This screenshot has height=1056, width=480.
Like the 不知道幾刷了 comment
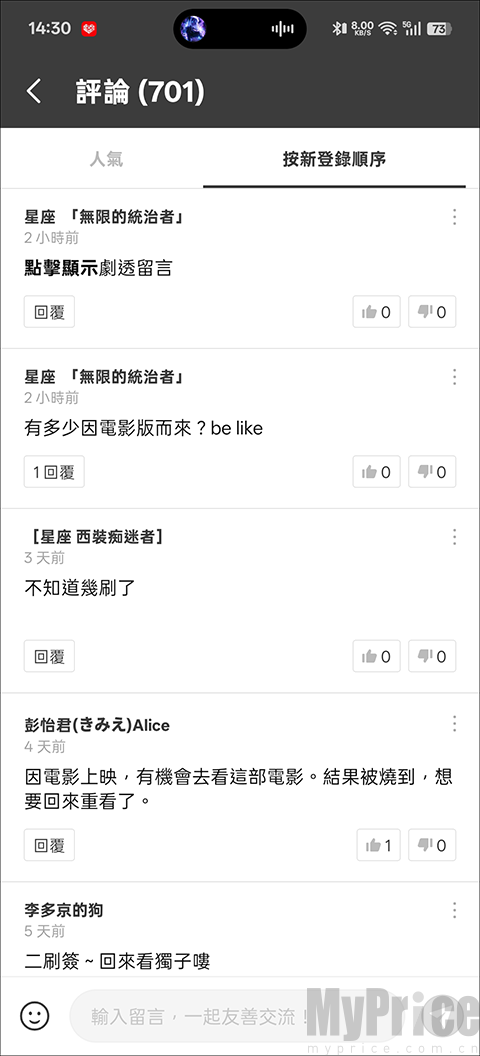pos(376,656)
